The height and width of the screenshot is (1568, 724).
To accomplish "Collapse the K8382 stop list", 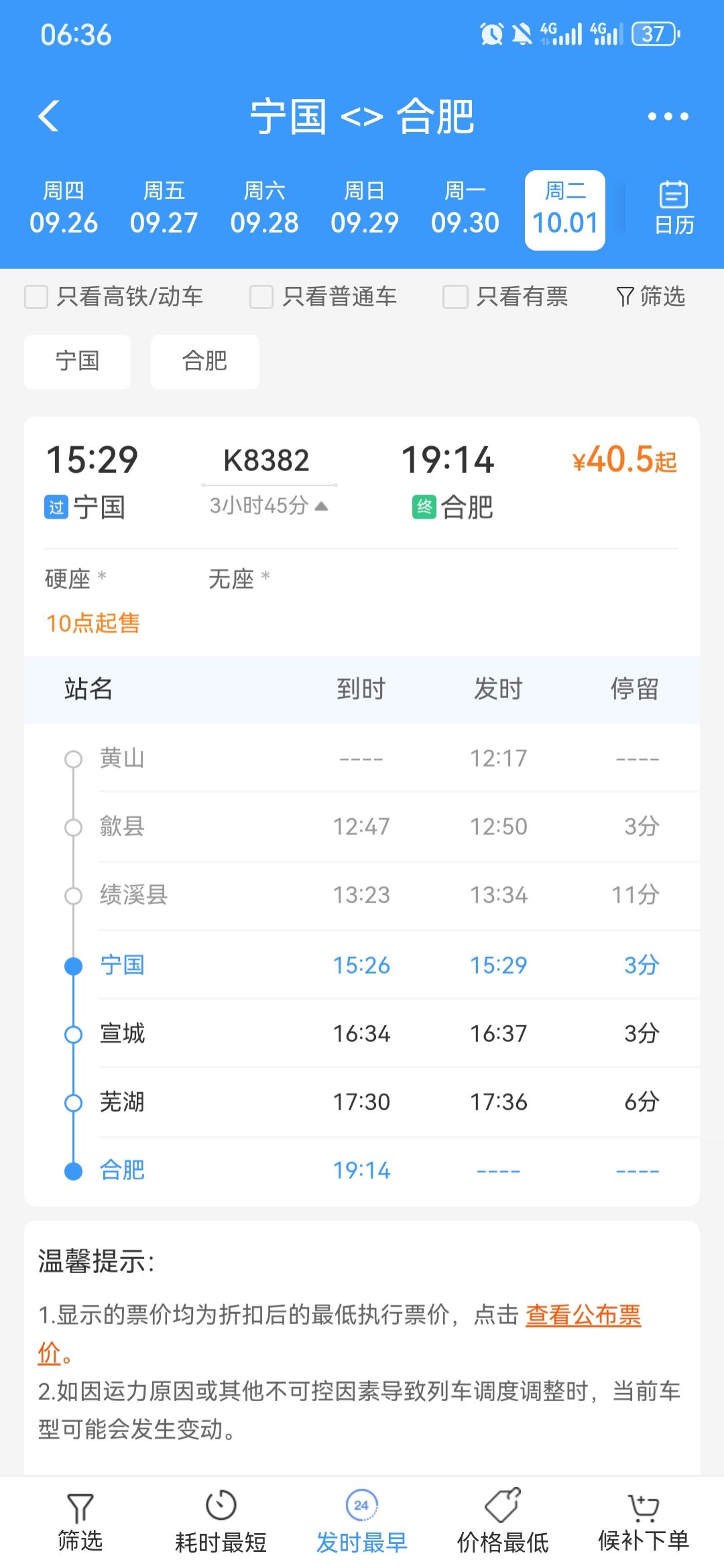I will point(268,505).
